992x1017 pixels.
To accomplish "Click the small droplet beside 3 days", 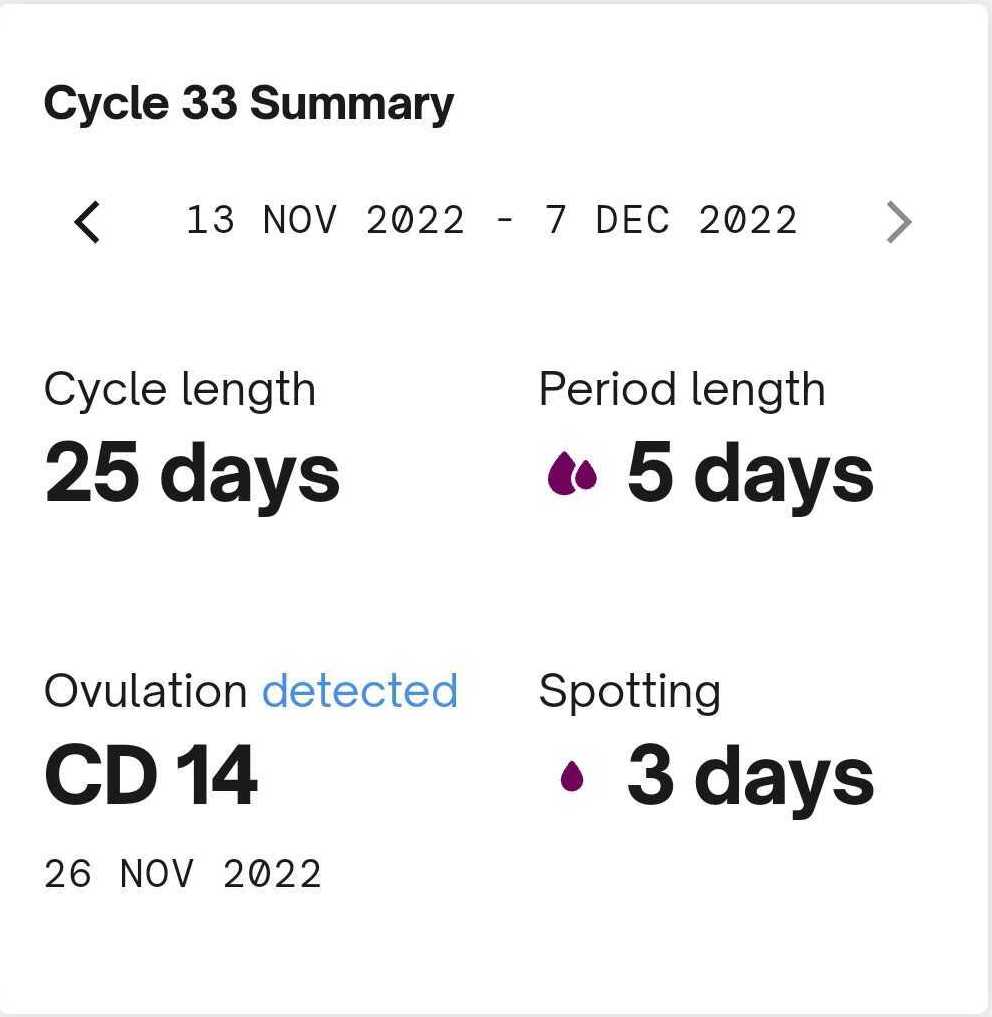I will click(x=571, y=775).
